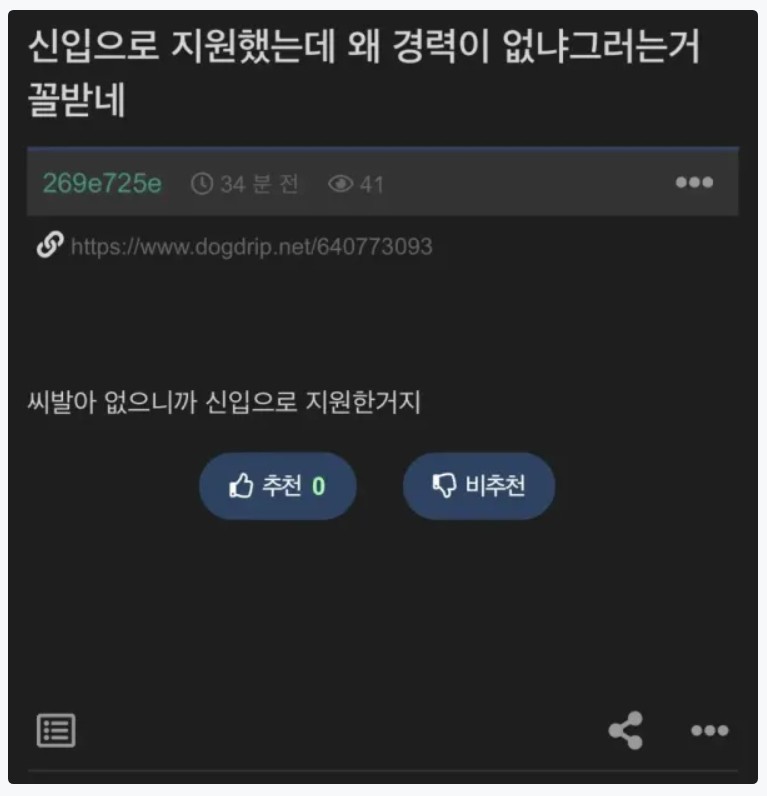Downvote the post with 비추천 button
The height and width of the screenshot is (796, 767).
click(x=478, y=486)
